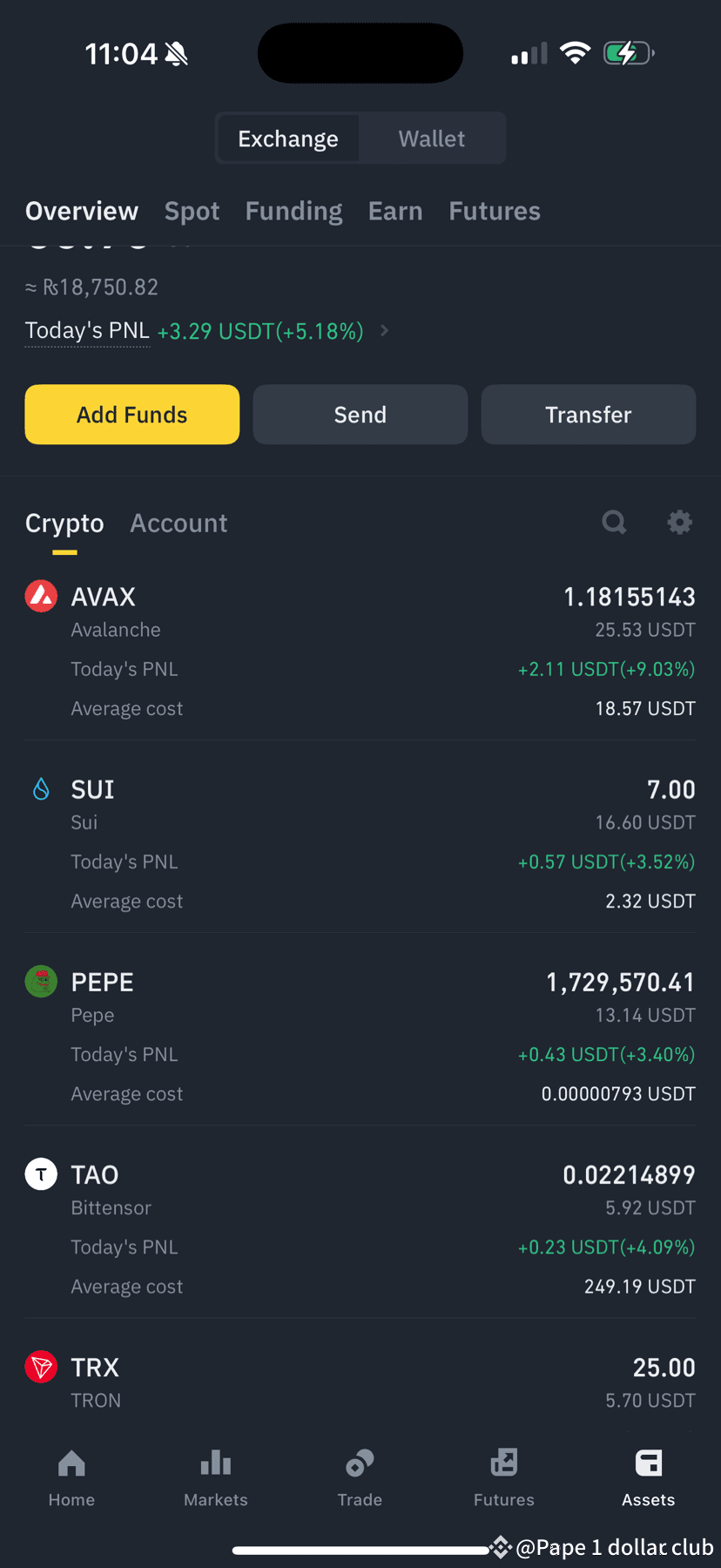Tap the PEPE frog coin icon
This screenshot has width=721, height=1568.
pos(41,981)
